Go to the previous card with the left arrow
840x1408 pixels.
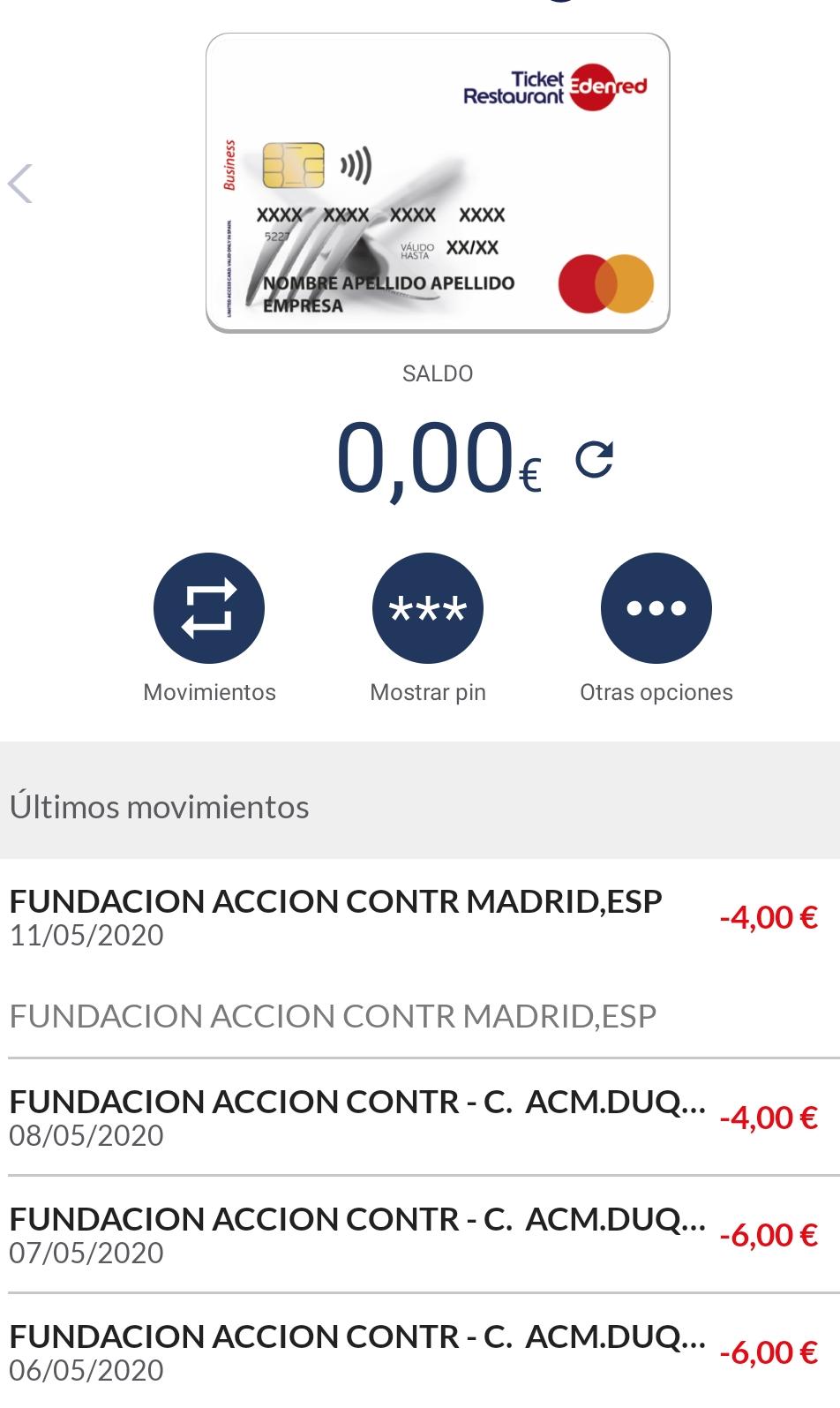pyautogui.click(x=20, y=184)
